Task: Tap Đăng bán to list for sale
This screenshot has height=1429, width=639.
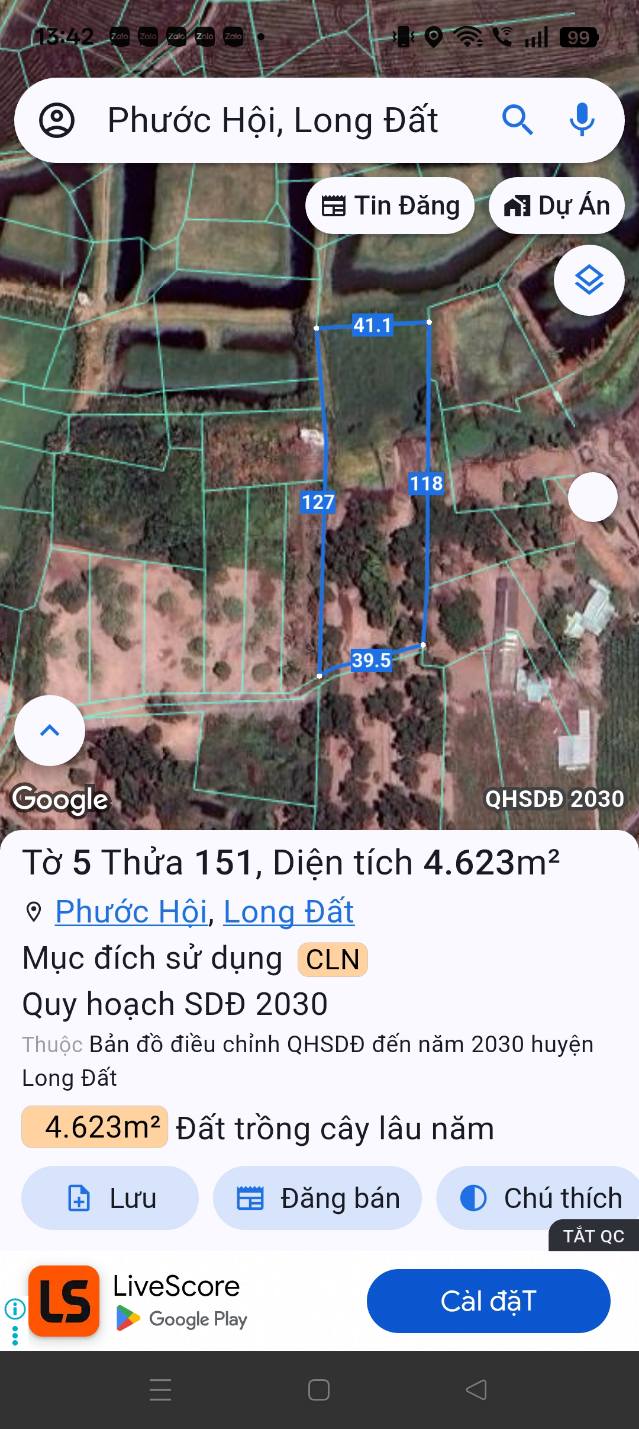Action: click(x=318, y=1198)
